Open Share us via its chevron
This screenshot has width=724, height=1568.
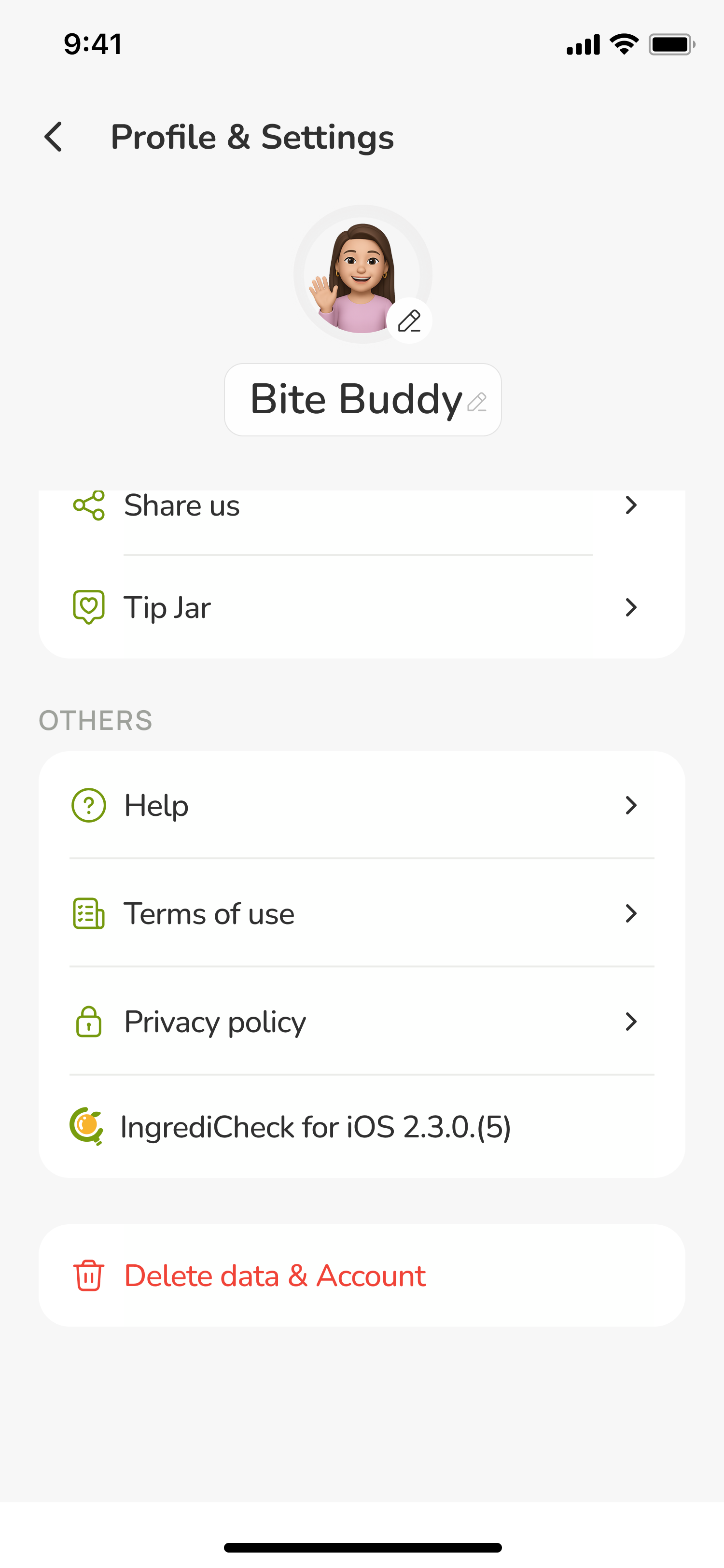(631, 504)
